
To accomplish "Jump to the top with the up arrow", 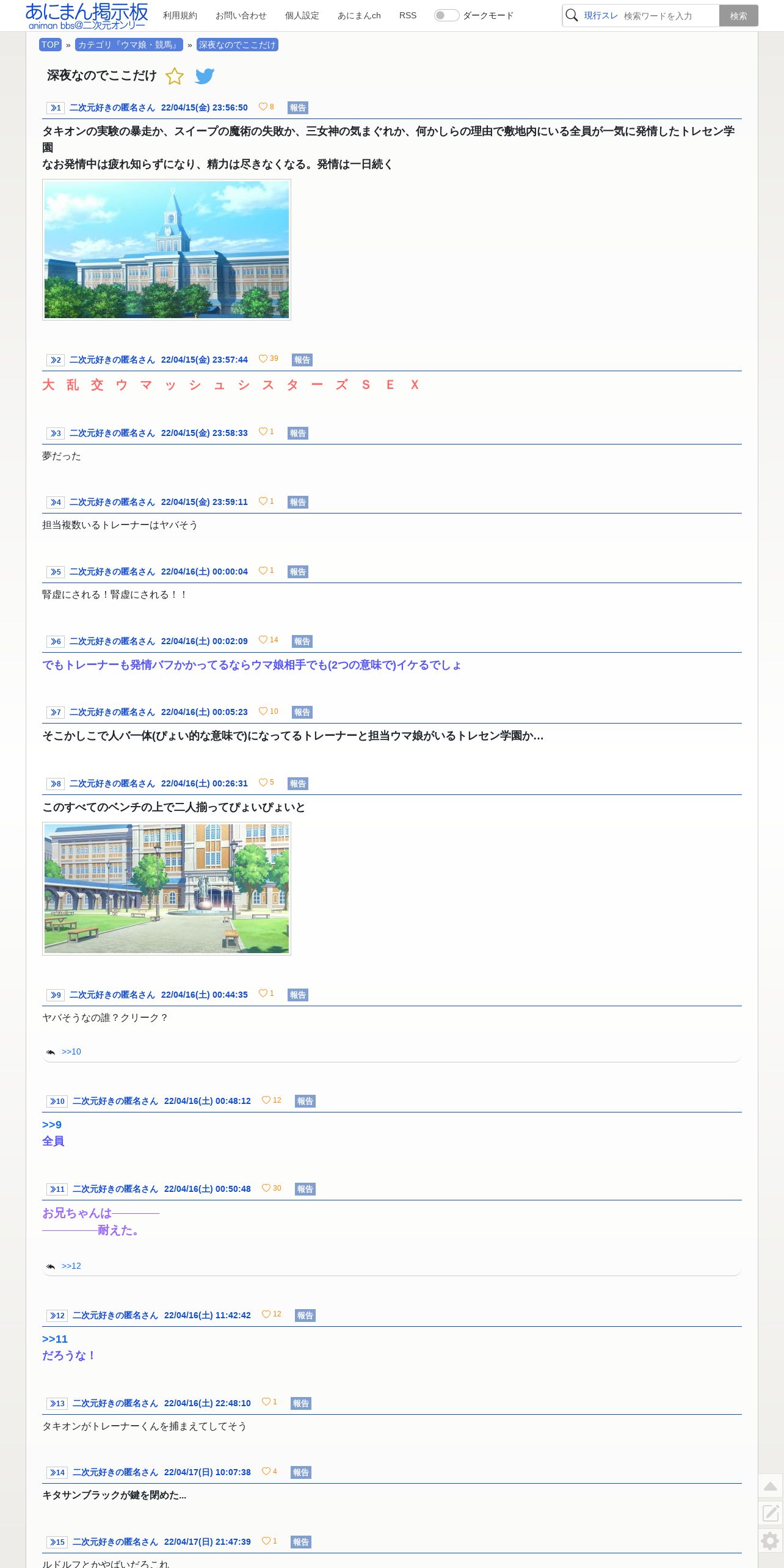I will coord(770,1486).
